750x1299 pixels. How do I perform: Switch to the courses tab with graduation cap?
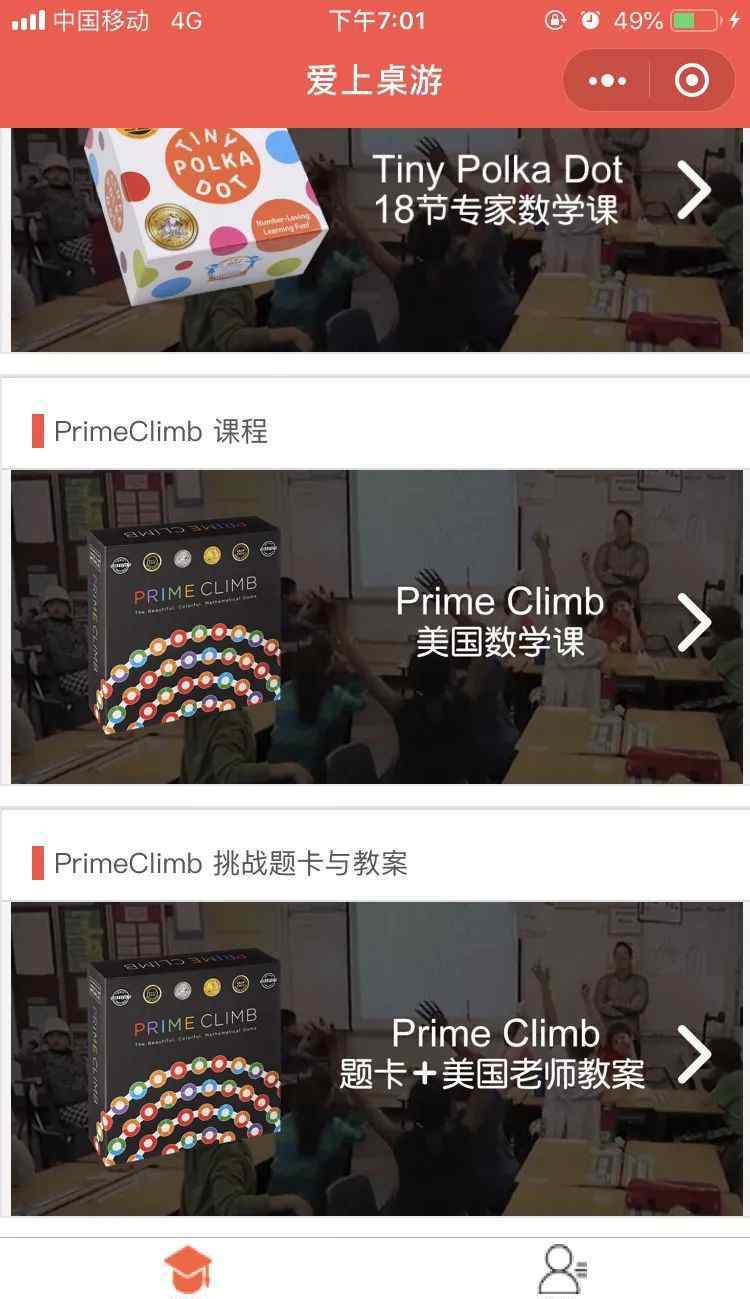click(x=188, y=1269)
